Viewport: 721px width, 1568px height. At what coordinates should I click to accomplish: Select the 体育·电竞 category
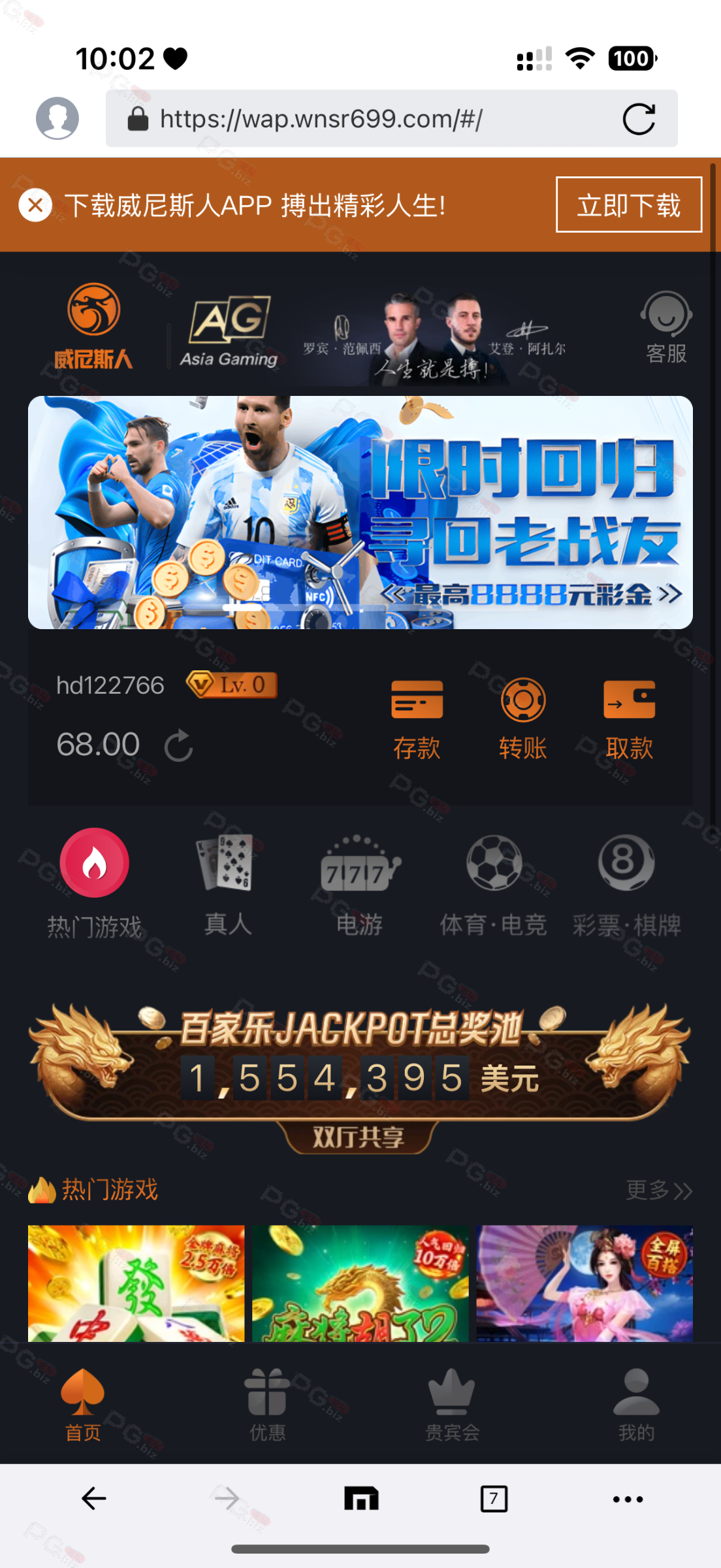pyautogui.click(x=493, y=882)
